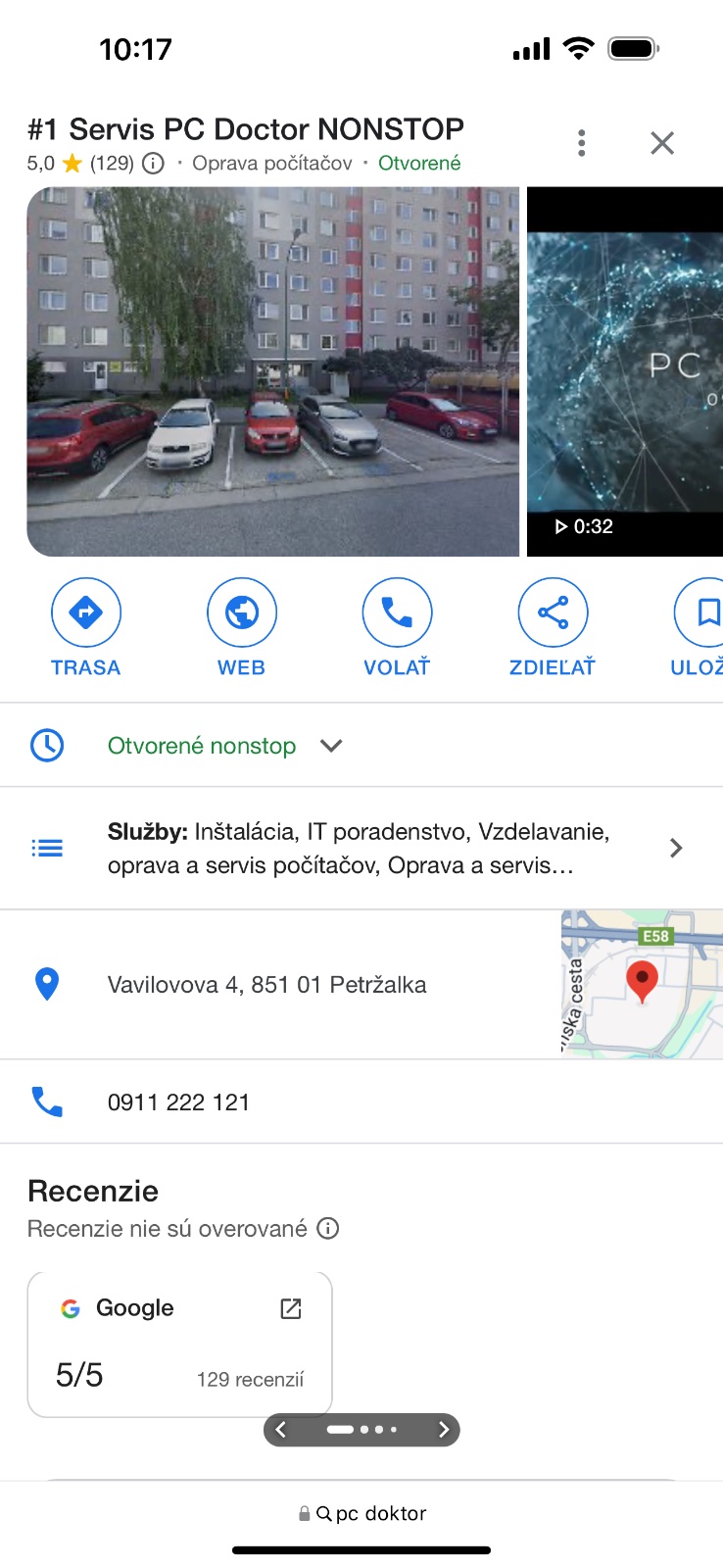Screen dimensions: 723x1568
Task: Tap the address bar showing pc doktor
Action: 362,1513
